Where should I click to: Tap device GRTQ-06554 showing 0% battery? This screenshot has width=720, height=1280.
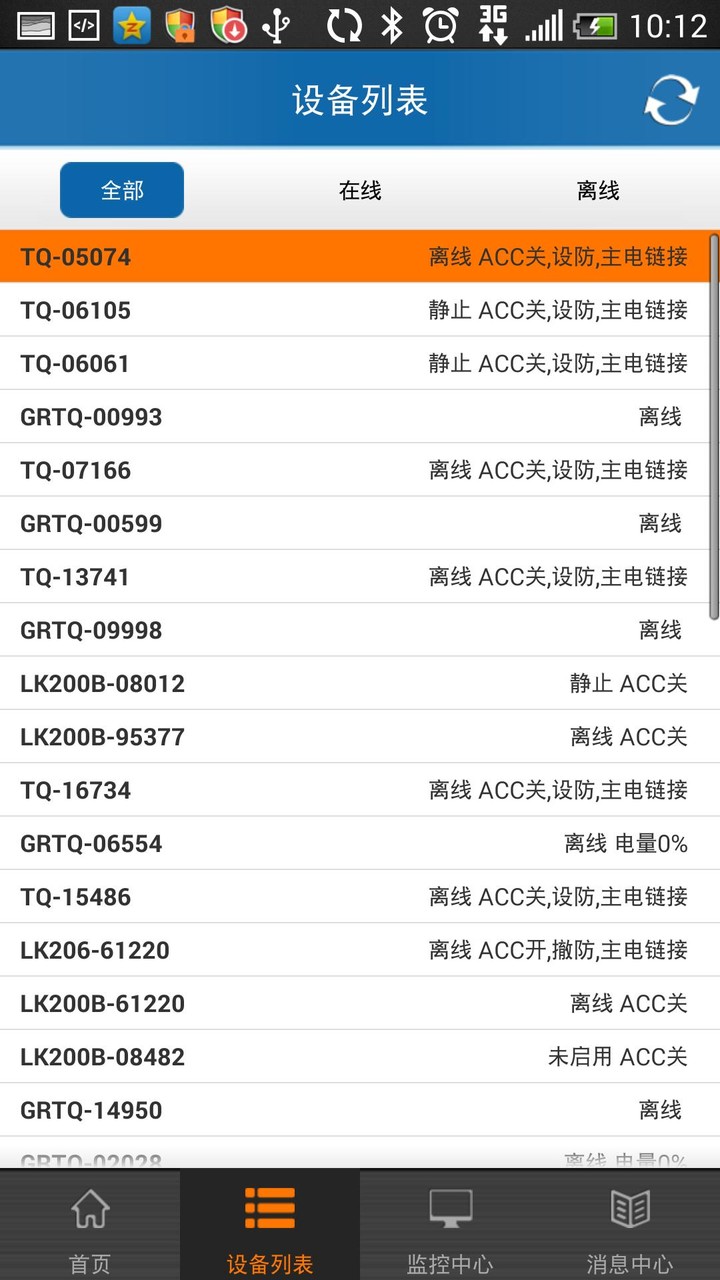point(360,843)
